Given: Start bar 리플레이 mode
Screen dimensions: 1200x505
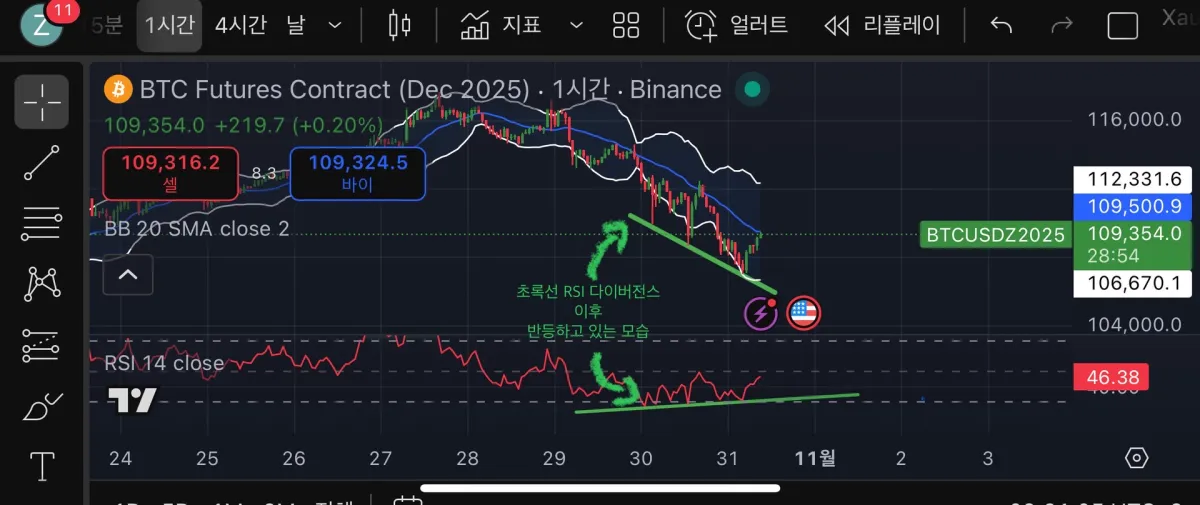Looking at the screenshot, I should pyautogui.click(x=882, y=25).
